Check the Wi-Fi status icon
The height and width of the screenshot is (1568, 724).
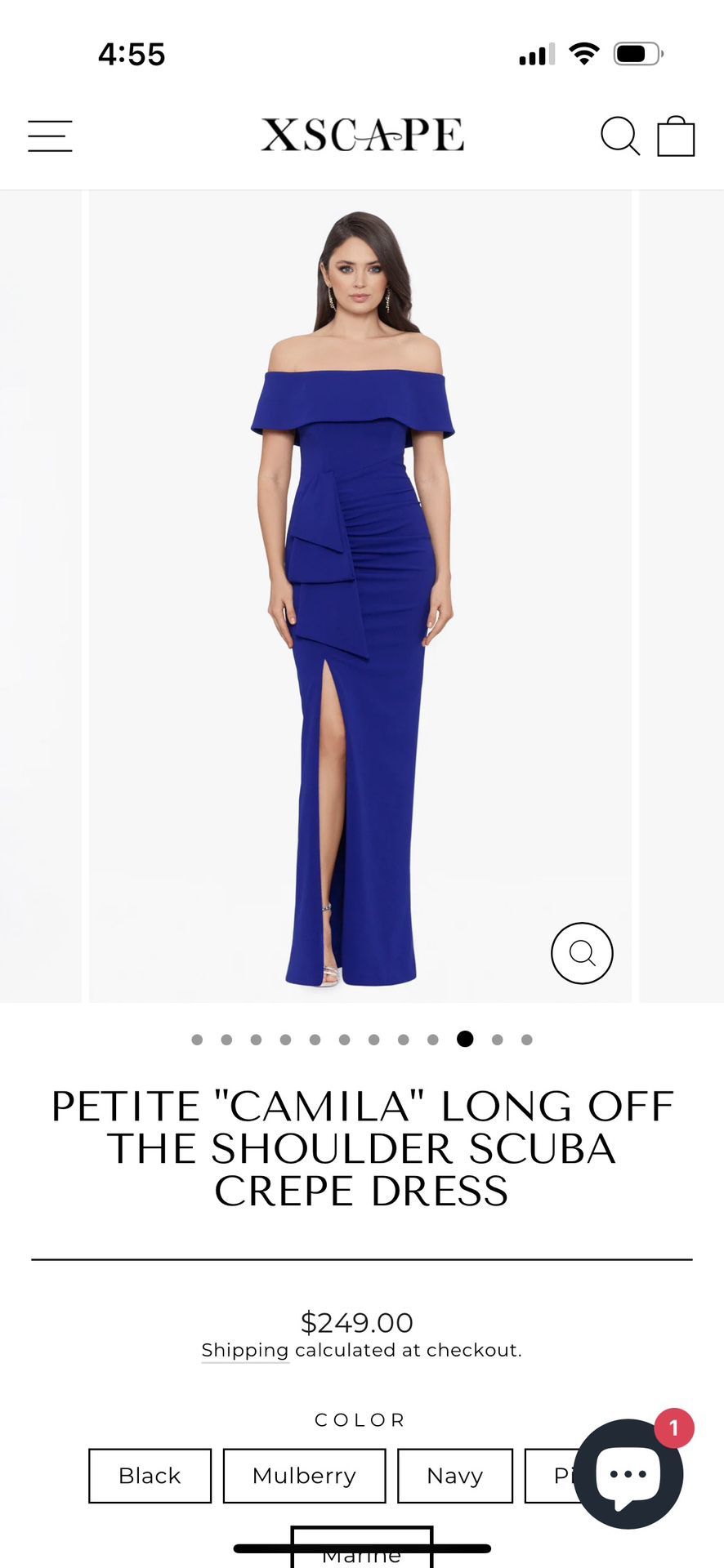coord(583,54)
